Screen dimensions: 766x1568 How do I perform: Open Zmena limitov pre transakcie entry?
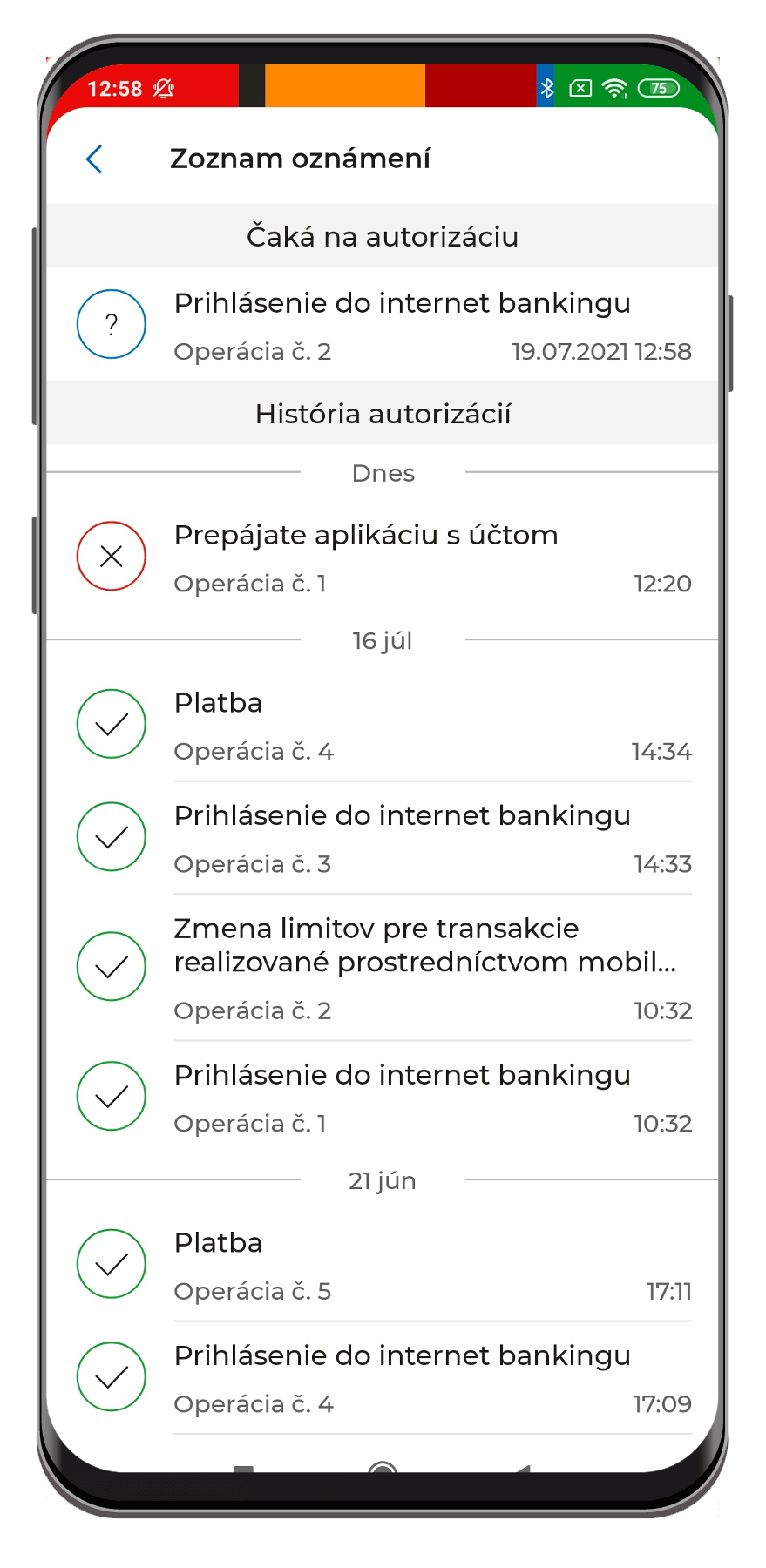point(383,968)
